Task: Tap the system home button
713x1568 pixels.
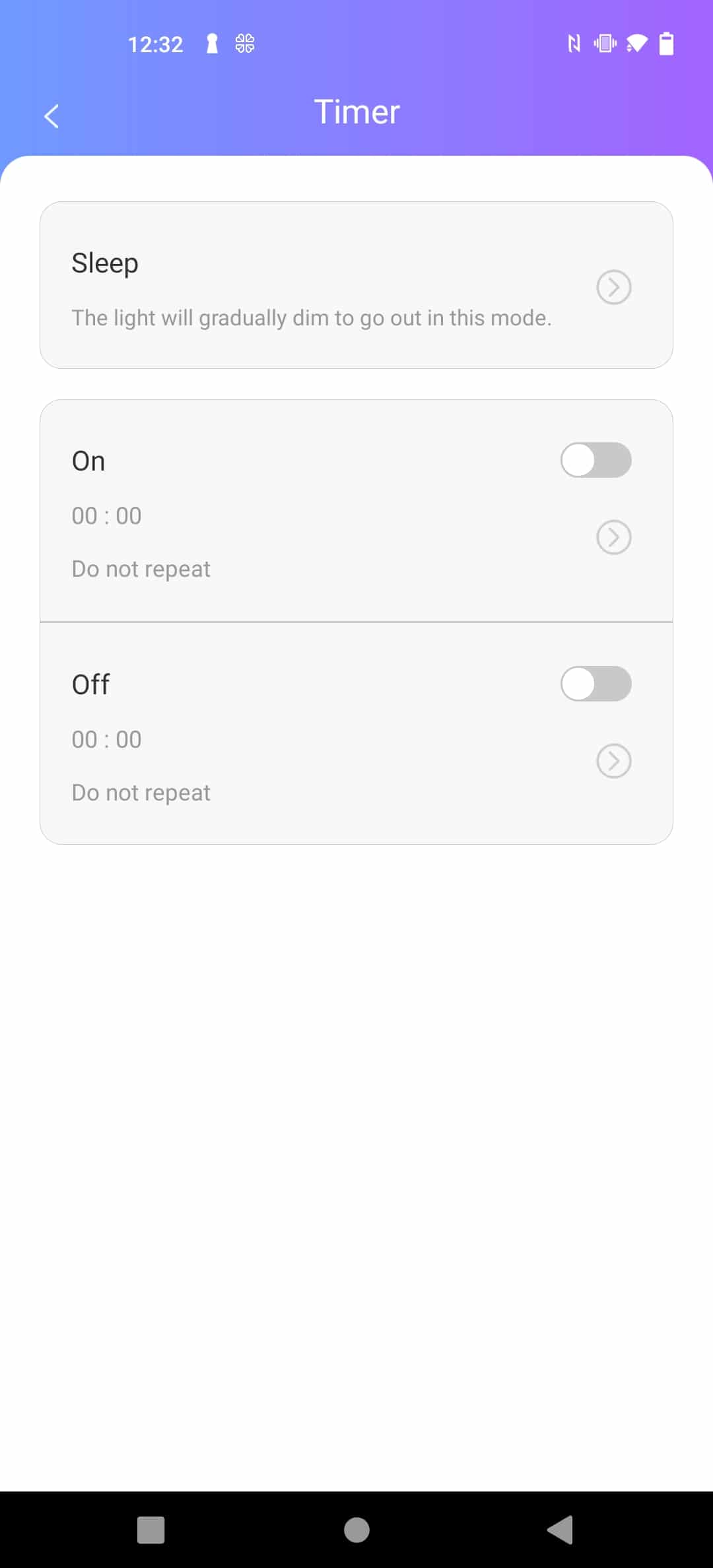Action: click(356, 1530)
